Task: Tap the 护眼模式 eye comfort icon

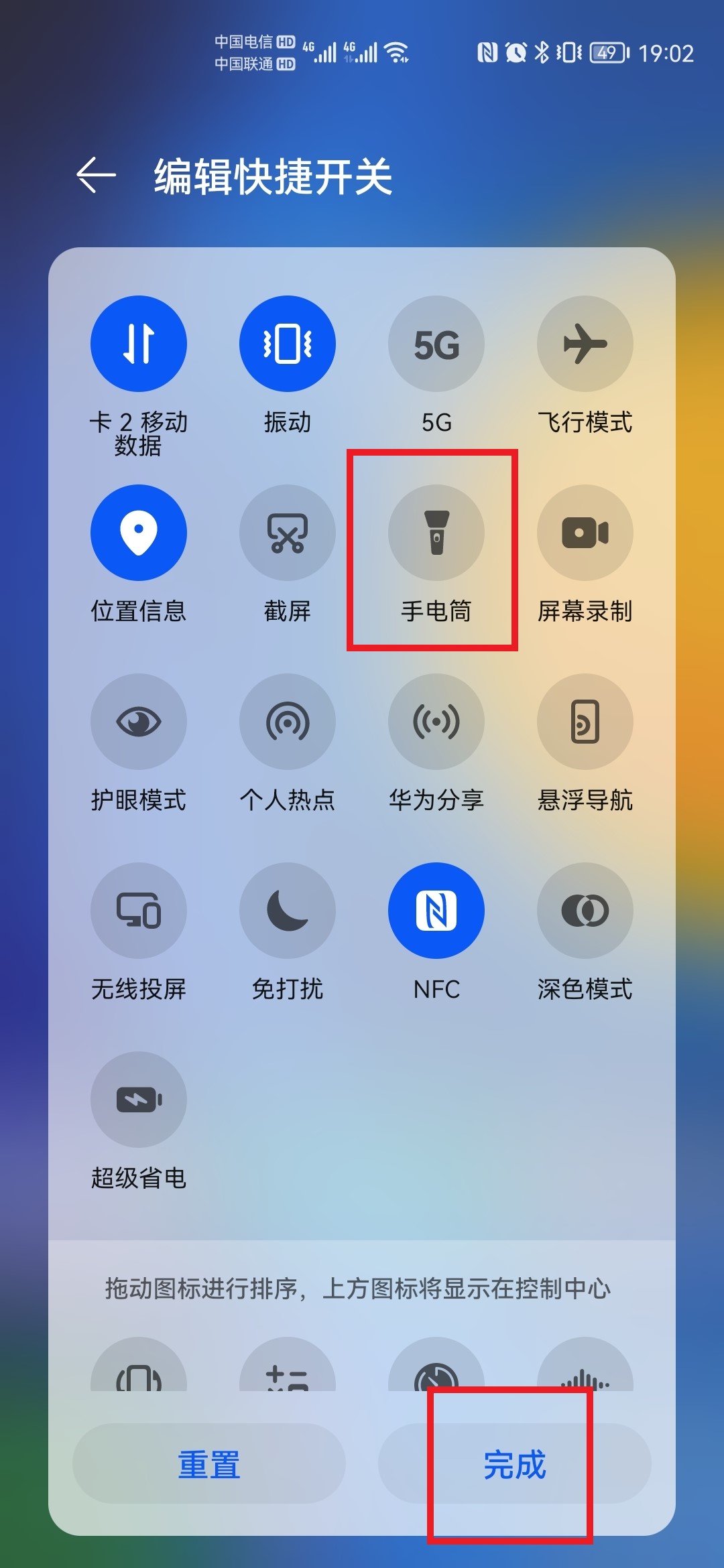Action: pyautogui.click(x=139, y=722)
